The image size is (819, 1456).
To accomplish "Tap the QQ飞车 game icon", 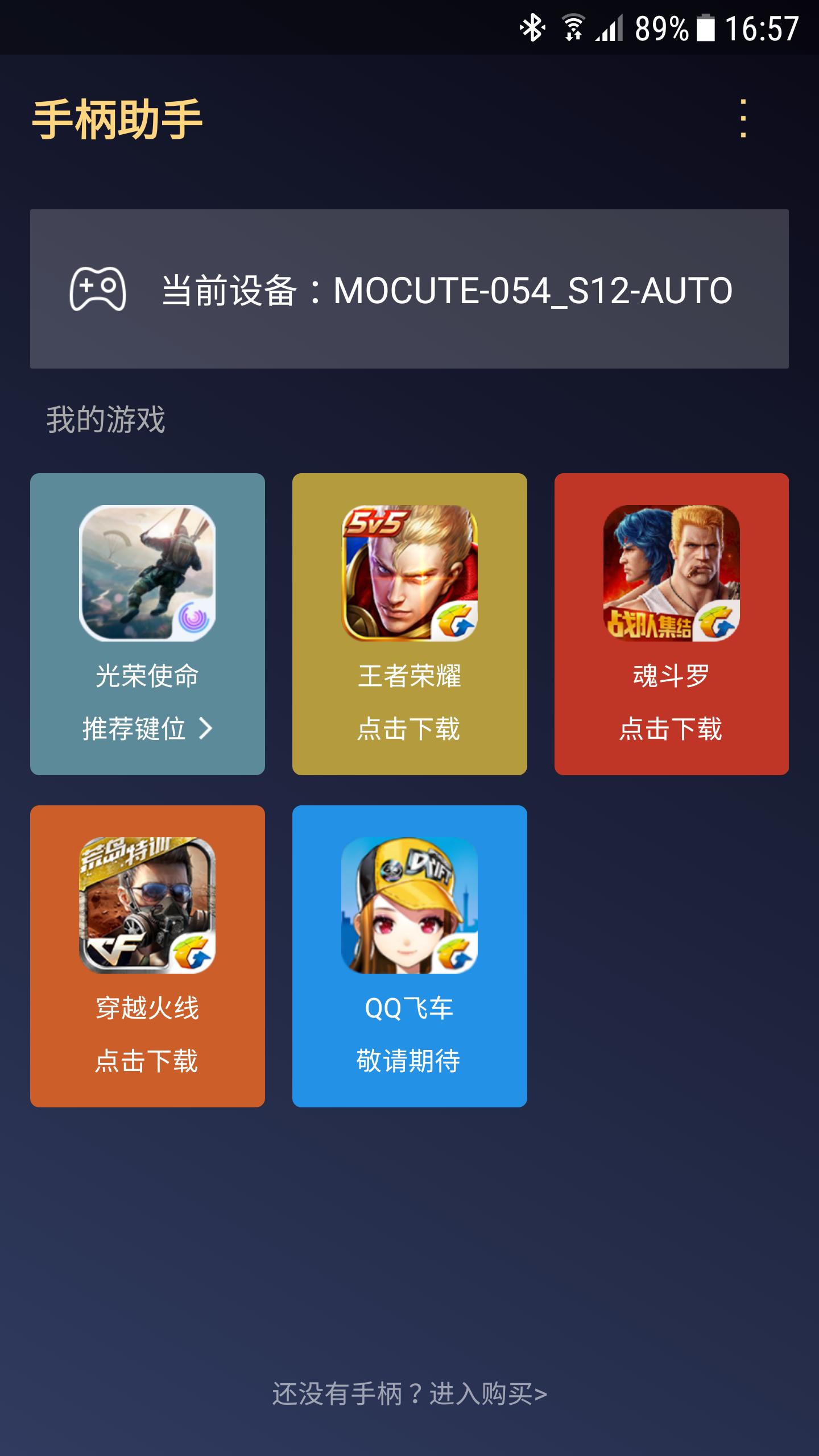I will 409,904.
